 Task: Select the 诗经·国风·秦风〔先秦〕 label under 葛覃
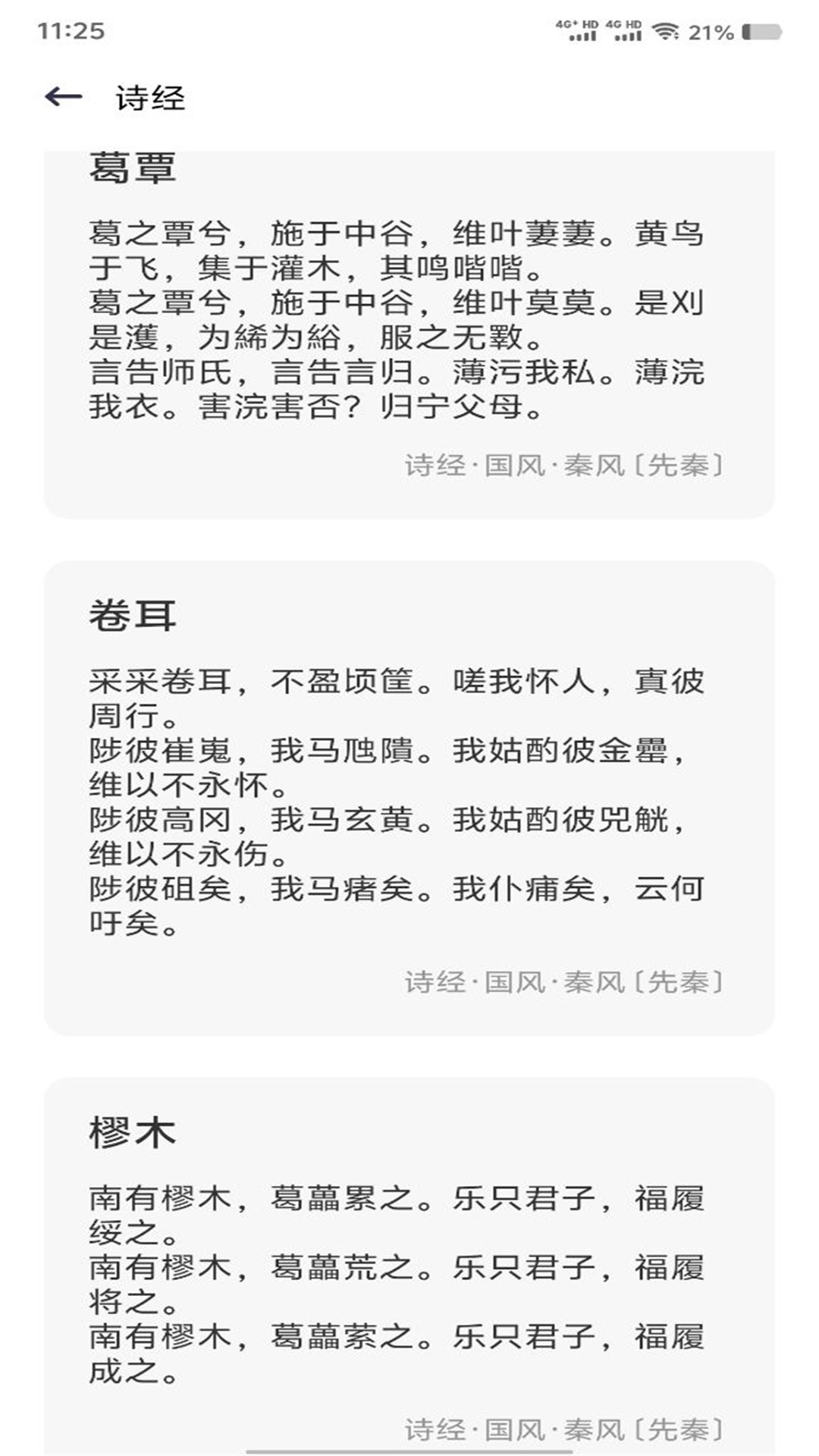click(x=565, y=465)
